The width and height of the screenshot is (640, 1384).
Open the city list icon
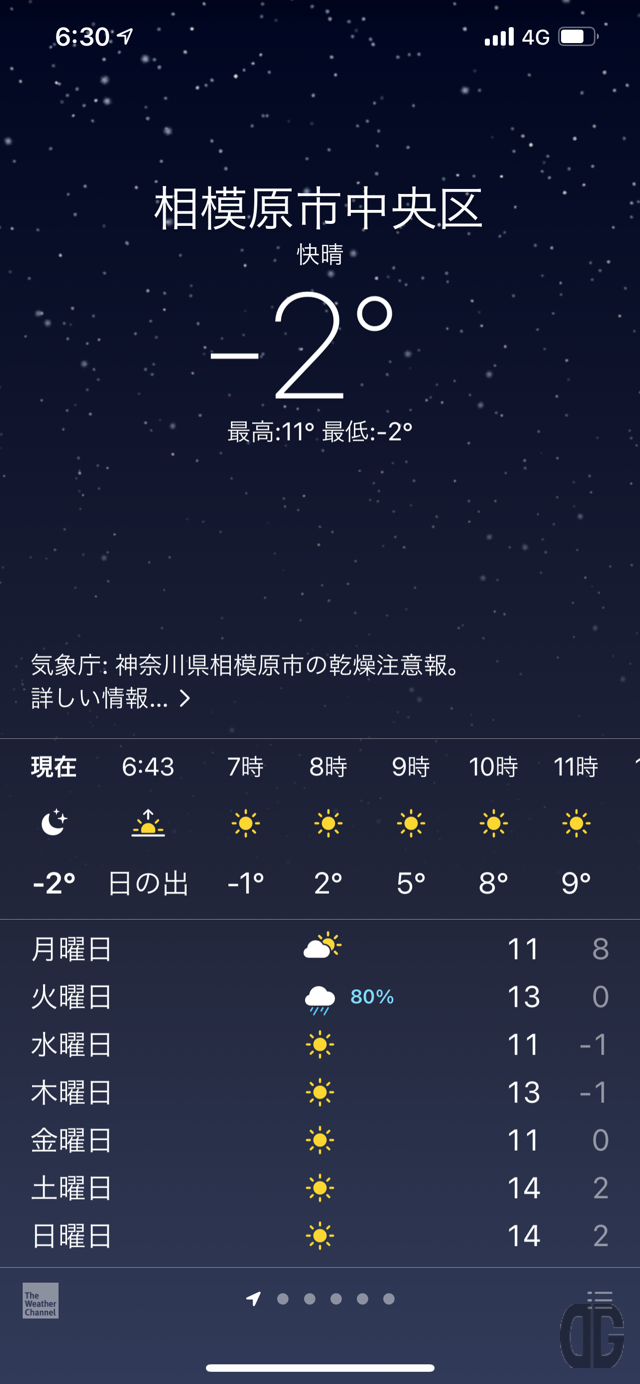[600, 1299]
